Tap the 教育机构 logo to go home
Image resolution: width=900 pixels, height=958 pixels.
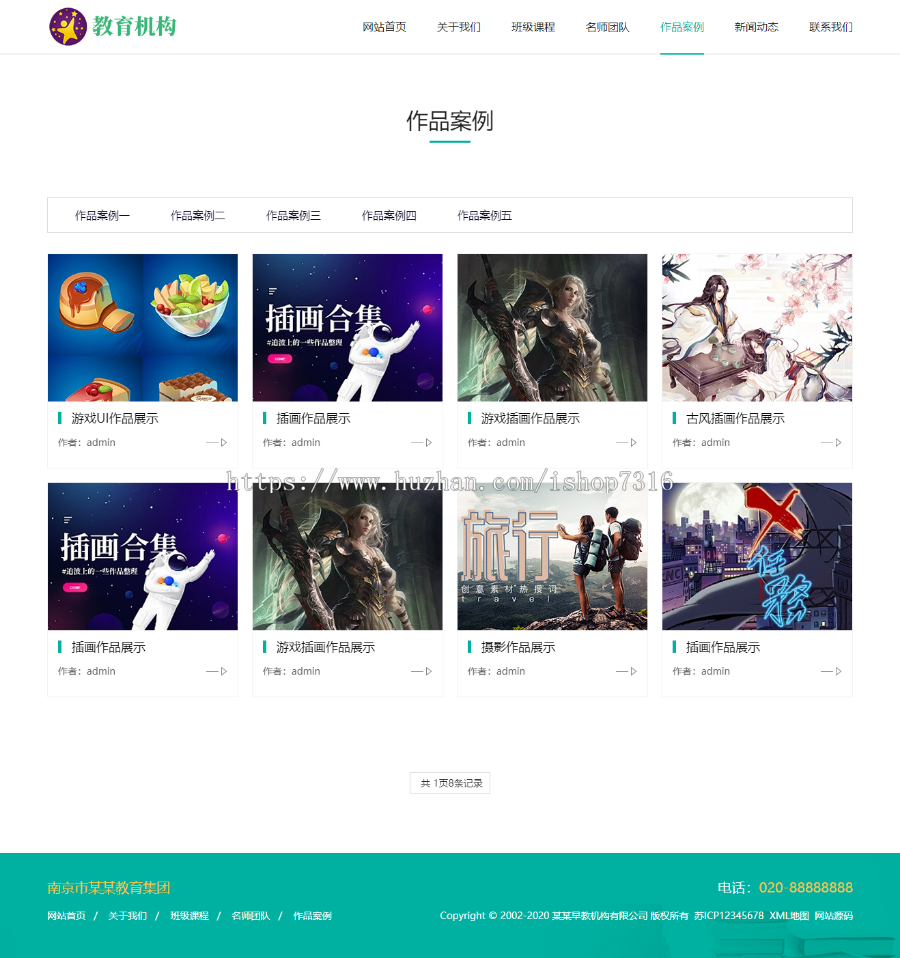(x=113, y=27)
